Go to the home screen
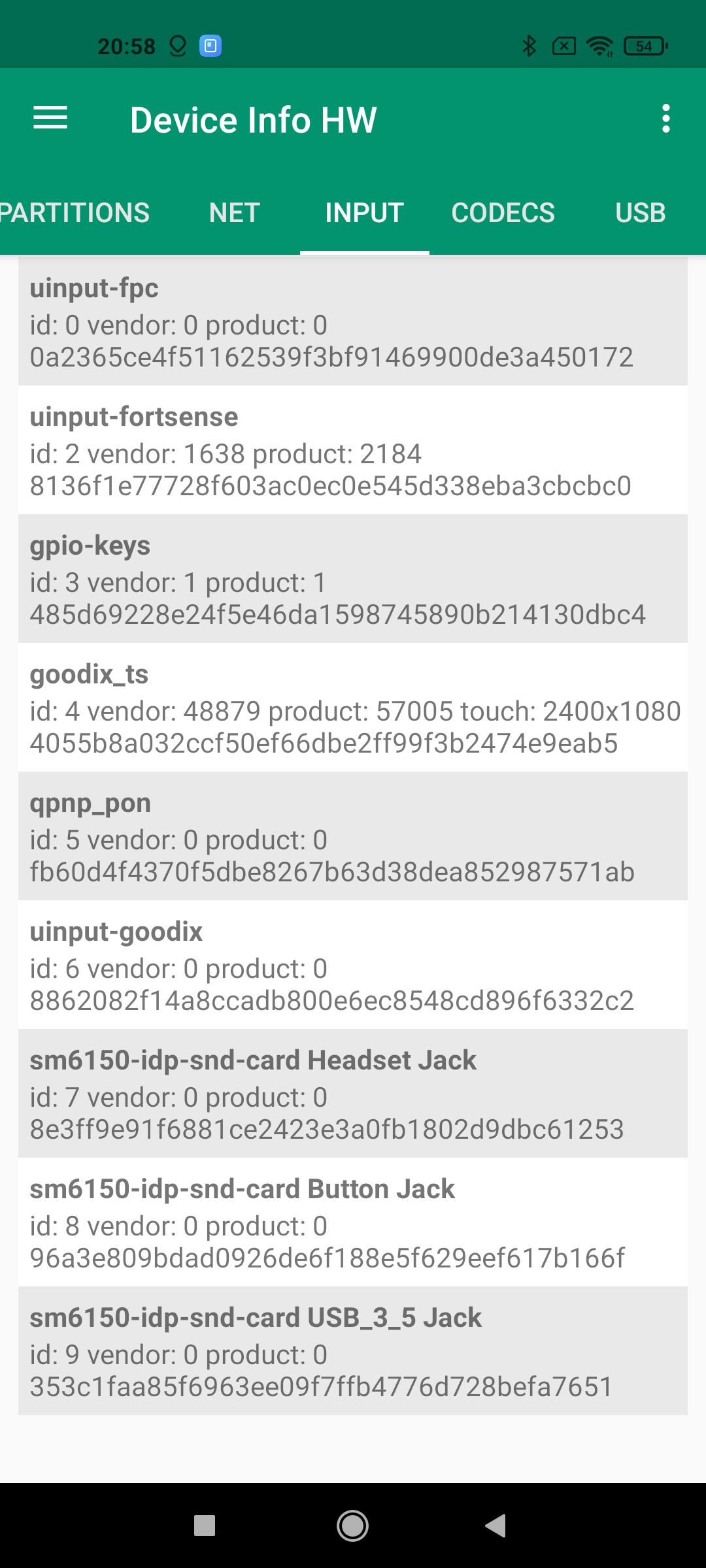This screenshot has width=706, height=1568. 352,1526
